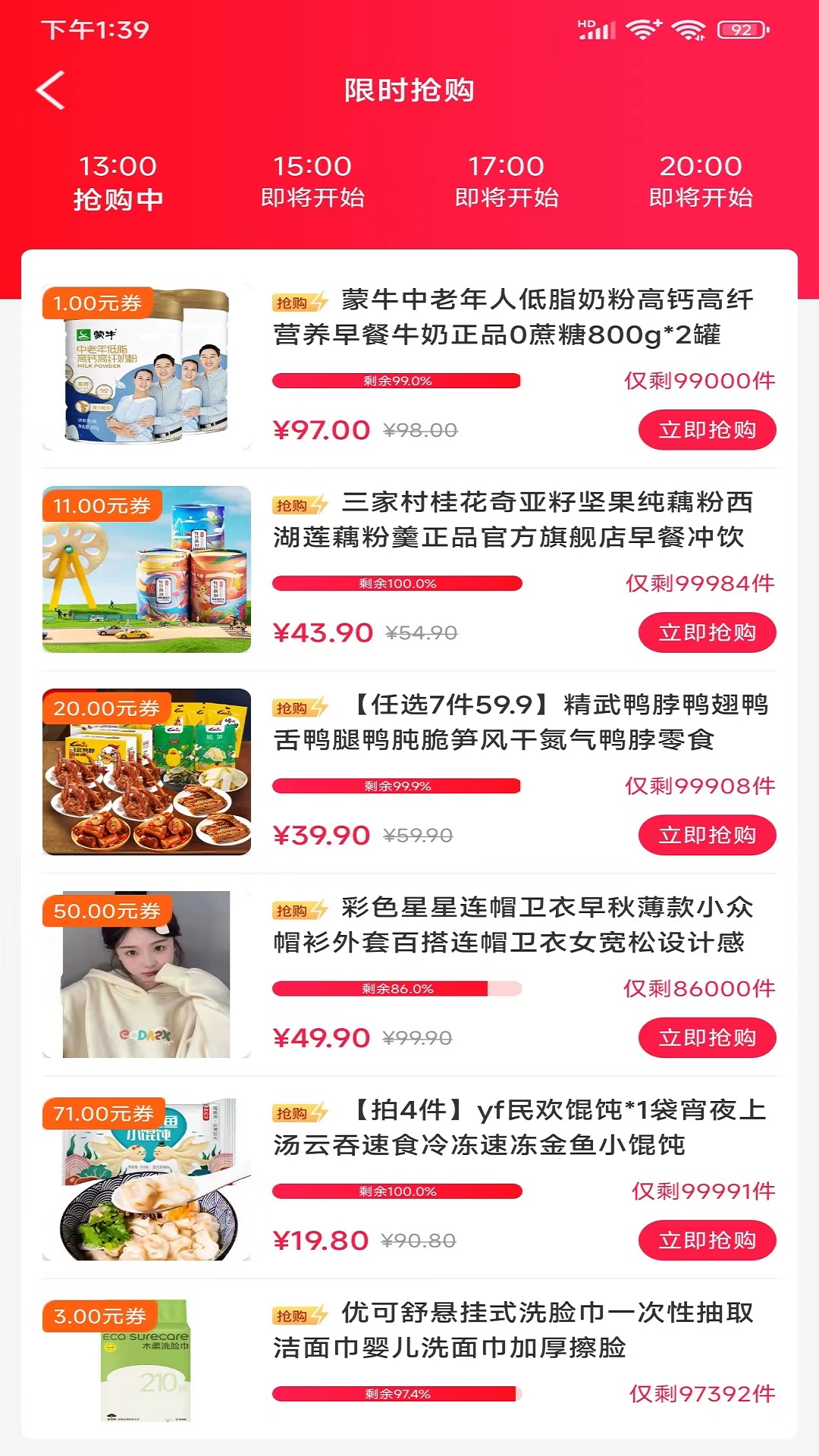Buy the duck neck snack deal immediately
The width and height of the screenshot is (819, 1456).
point(707,833)
